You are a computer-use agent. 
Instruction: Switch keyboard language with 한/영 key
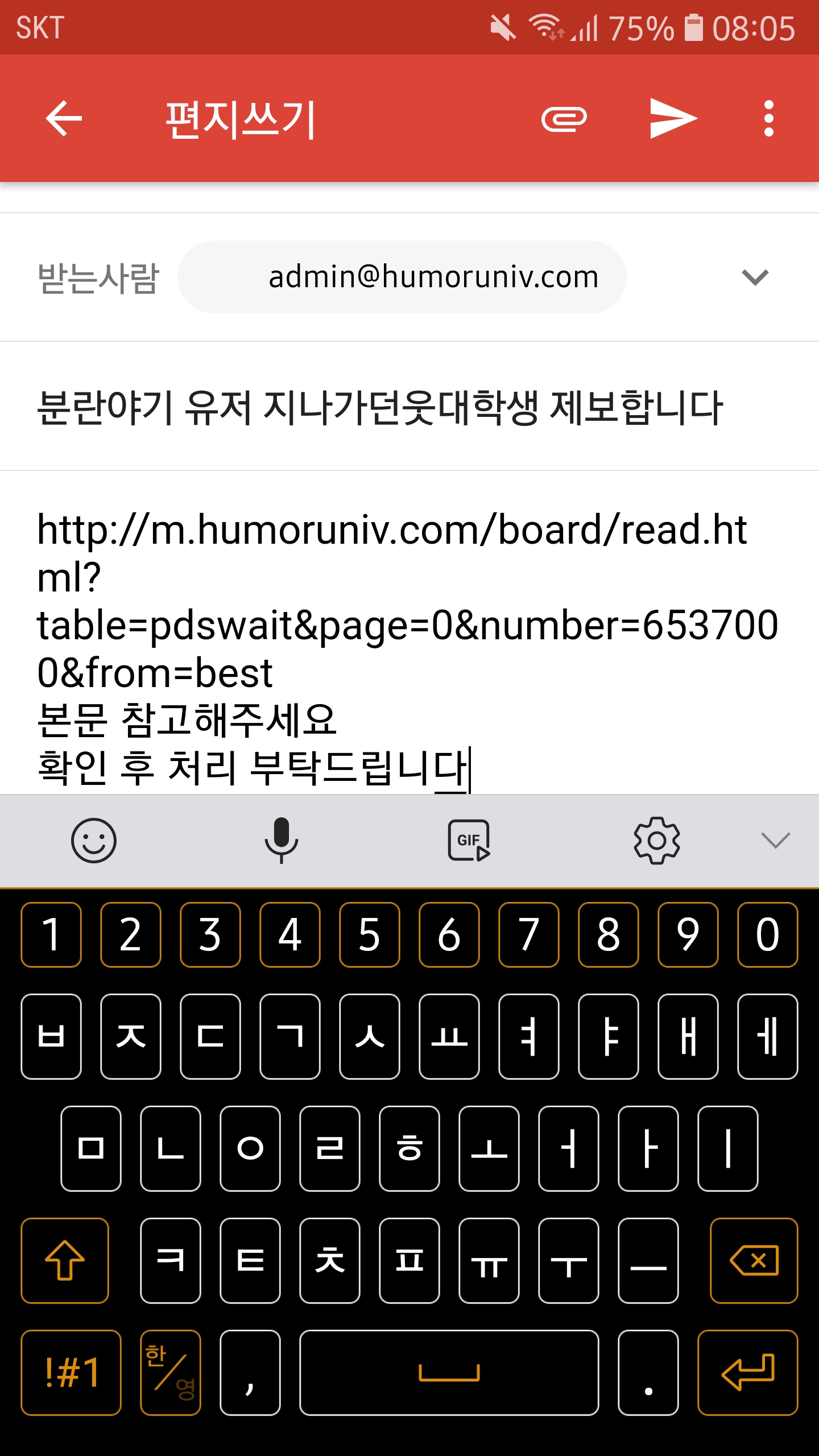click(x=171, y=1372)
